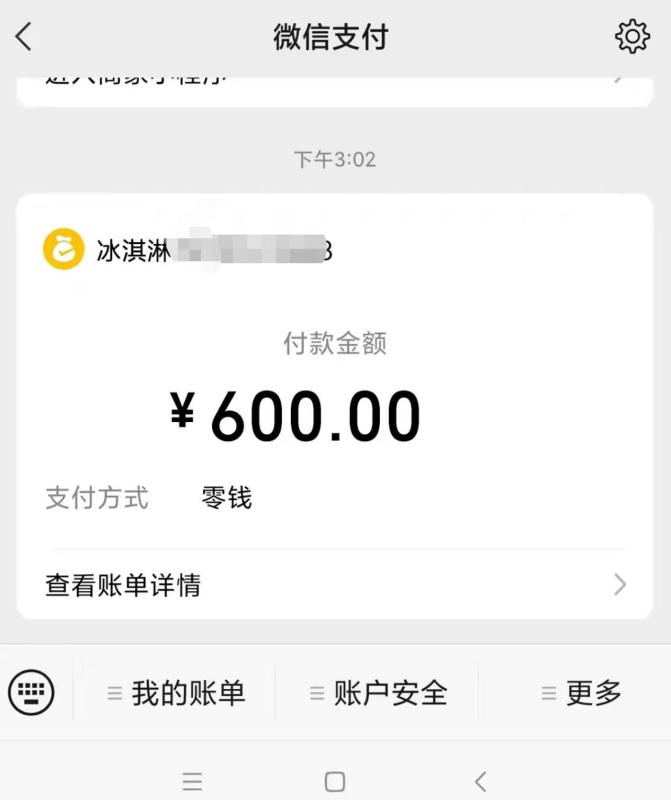Switch to keyboard input mode
Image resolution: width=671 pixels, height=800 pixels.
pos(32,691)
